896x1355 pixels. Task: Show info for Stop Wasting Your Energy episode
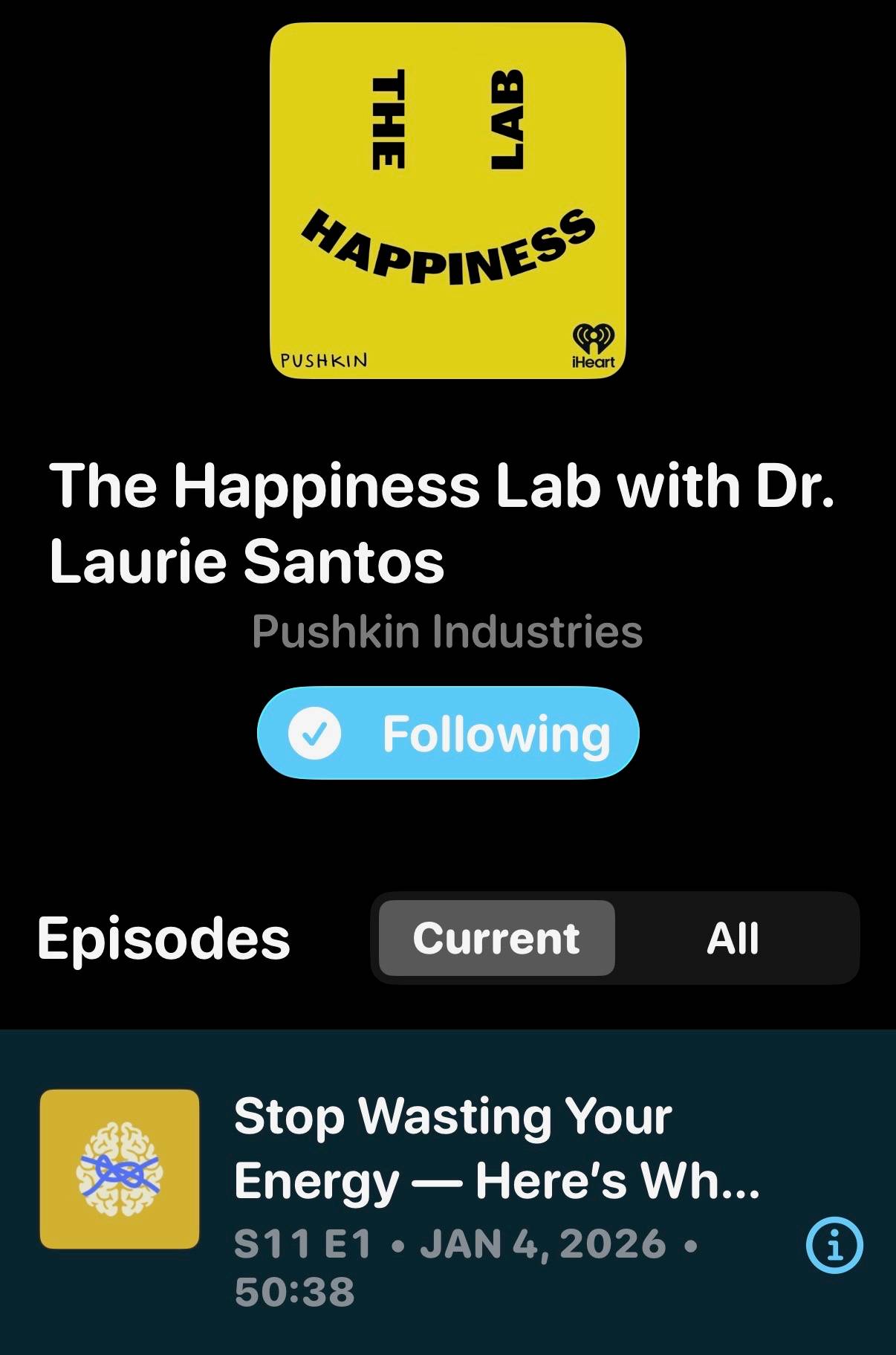834,1245
